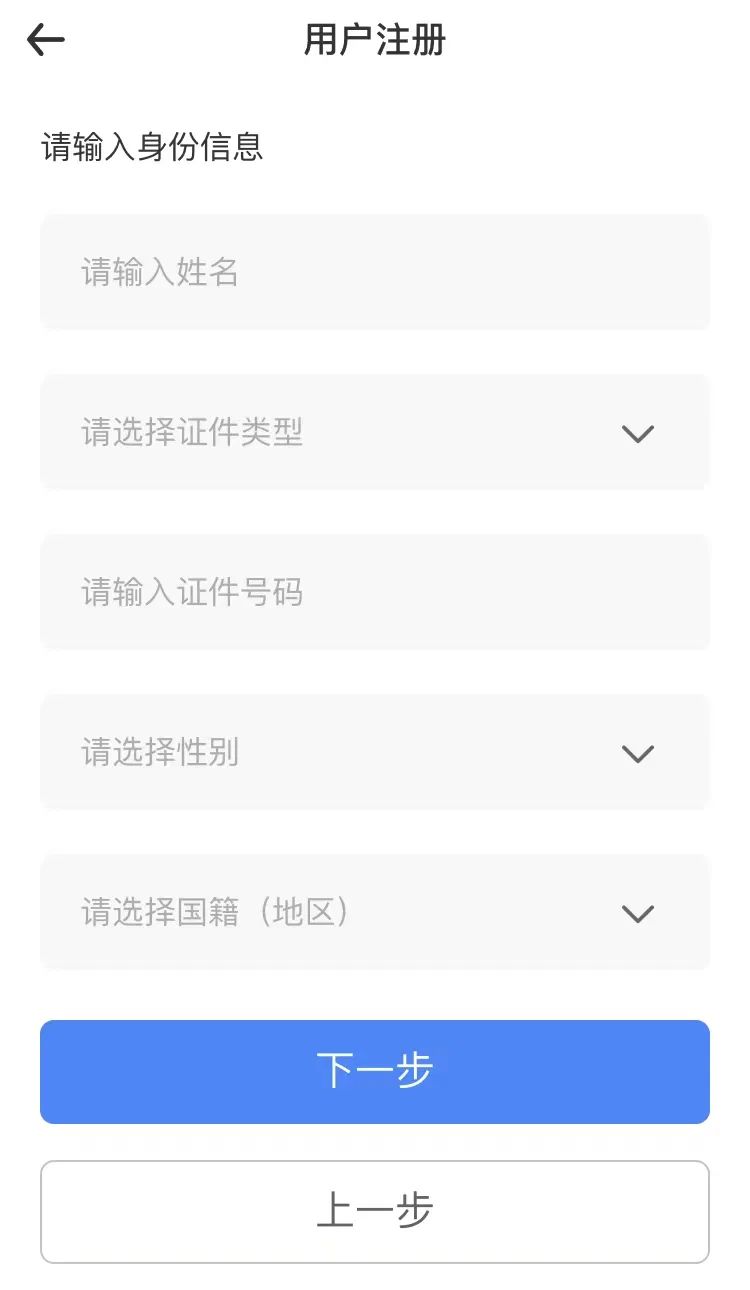
Task: Tap the 请输入姓名 name field
Action: pyautogui.click(x=375, y=272)
